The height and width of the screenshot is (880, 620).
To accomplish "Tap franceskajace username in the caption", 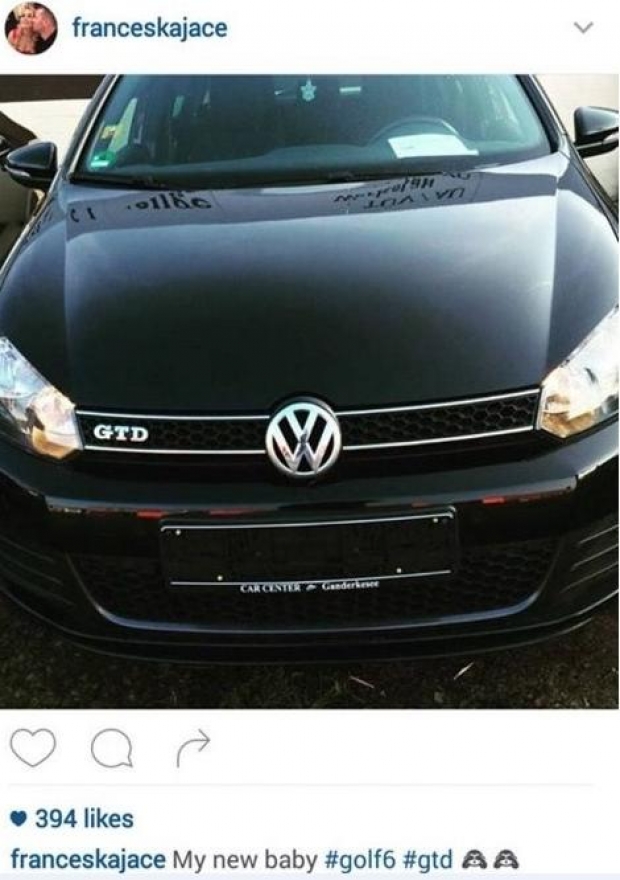I will (x=88, y=859).
